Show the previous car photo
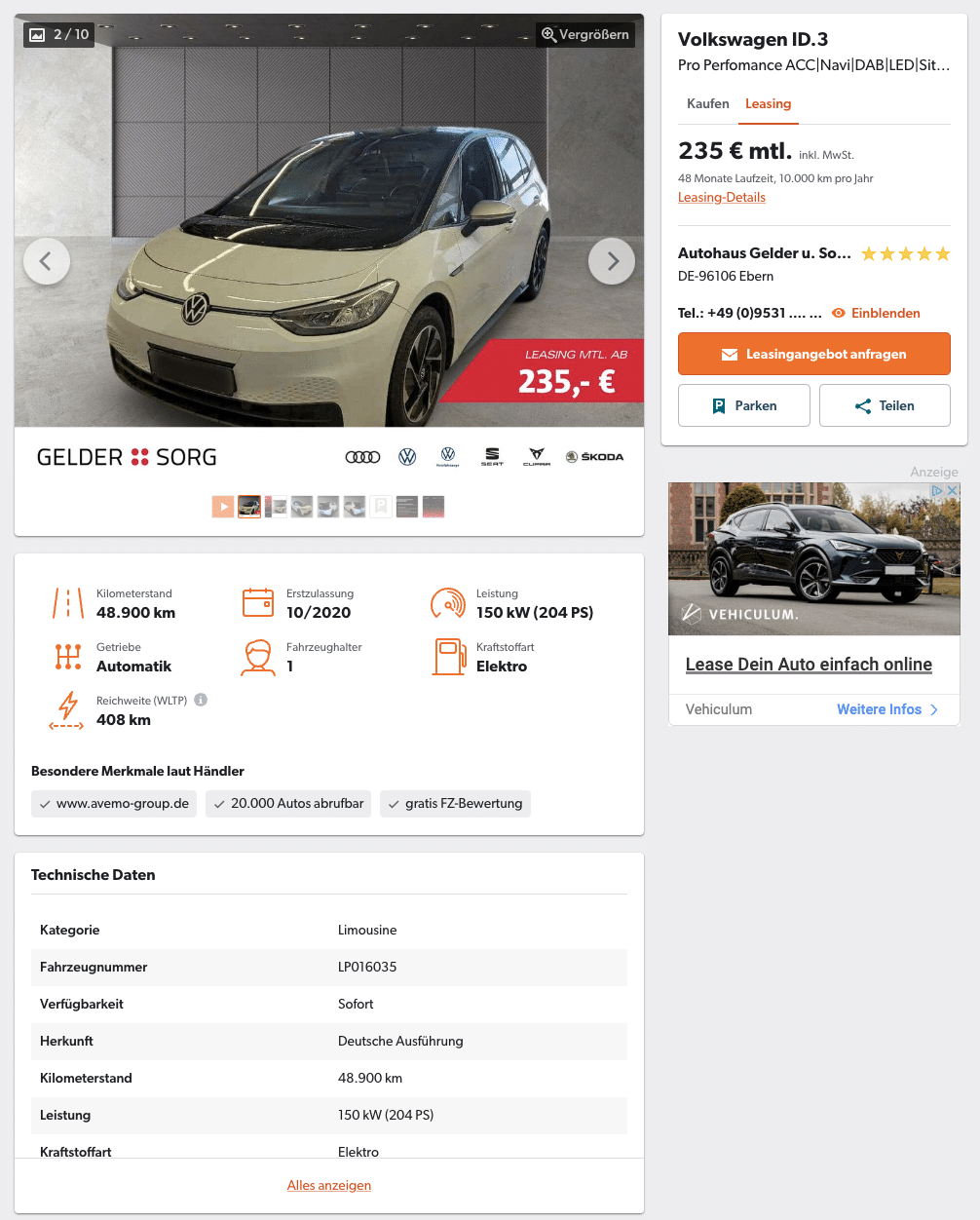980x1220 pixels. [46, 261]
